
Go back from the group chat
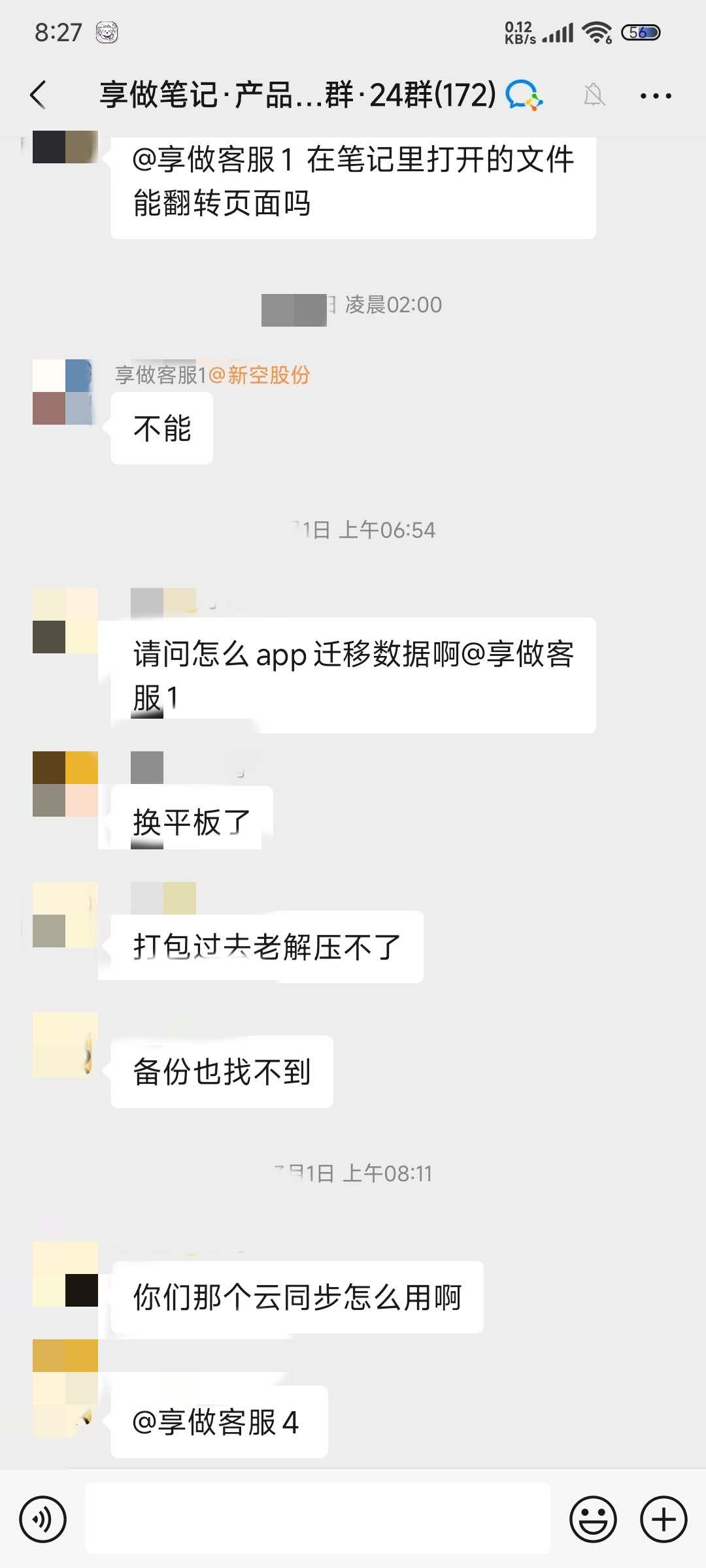click(x=39, y=95)
